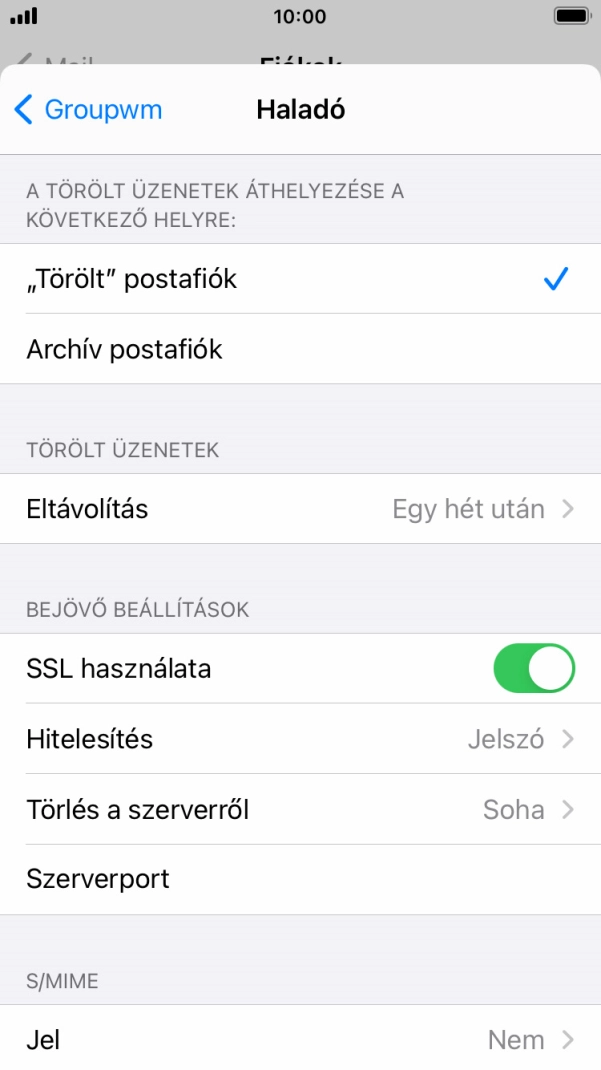The image size is (601, 1070).
Task: Open the S/MIME Jel setting
Action: [x=300, y=1039]
